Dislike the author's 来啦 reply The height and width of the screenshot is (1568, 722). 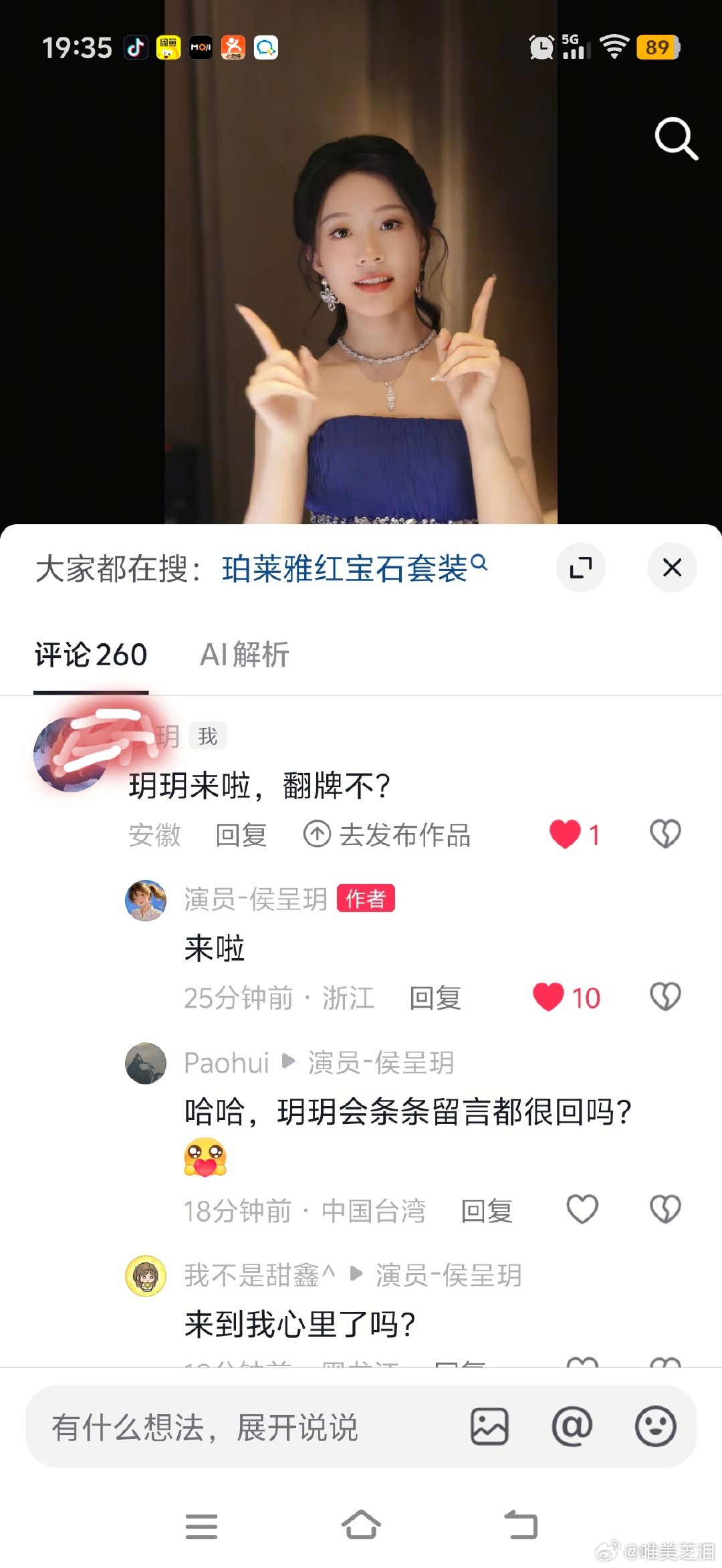(x=665, y=997)
